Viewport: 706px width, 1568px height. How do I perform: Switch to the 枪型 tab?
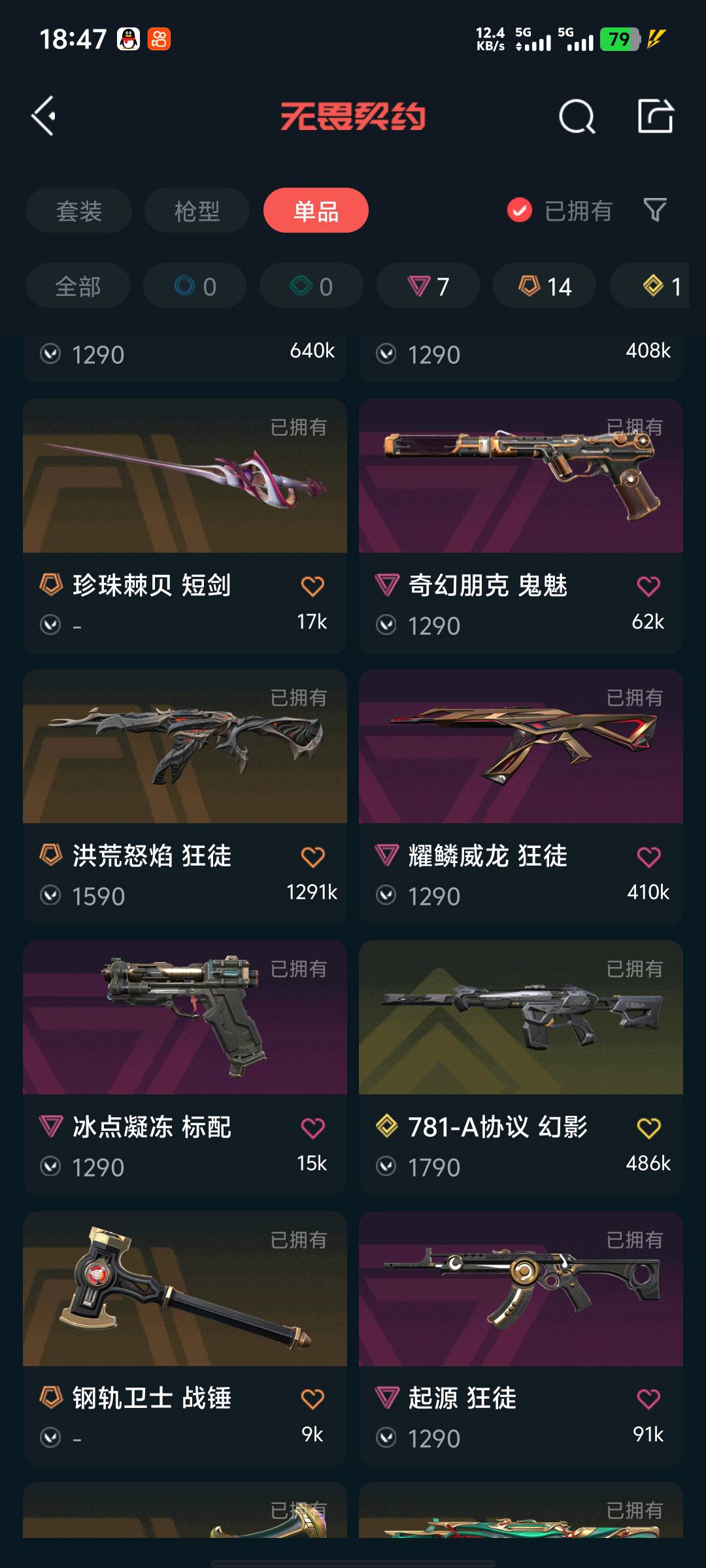pos(197,210)
